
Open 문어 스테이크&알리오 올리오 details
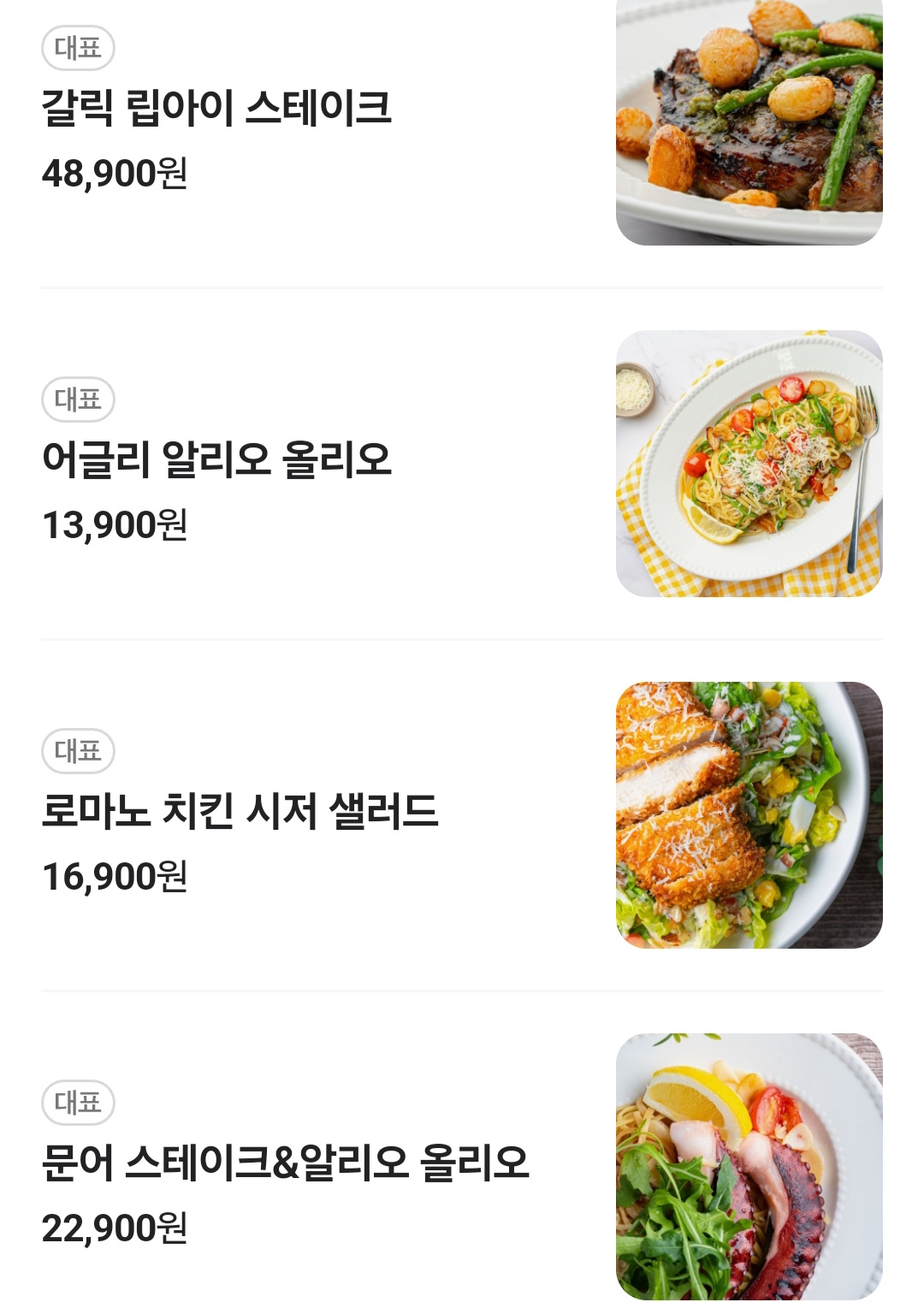285,1163
